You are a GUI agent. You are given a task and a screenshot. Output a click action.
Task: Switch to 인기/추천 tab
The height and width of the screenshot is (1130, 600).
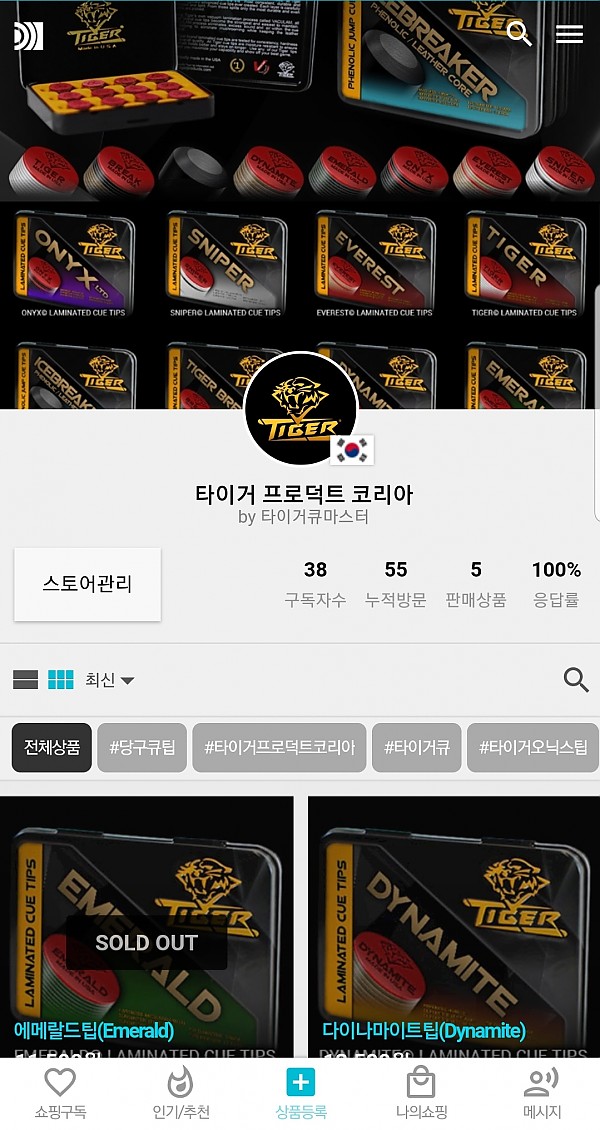coord(180,1093)
